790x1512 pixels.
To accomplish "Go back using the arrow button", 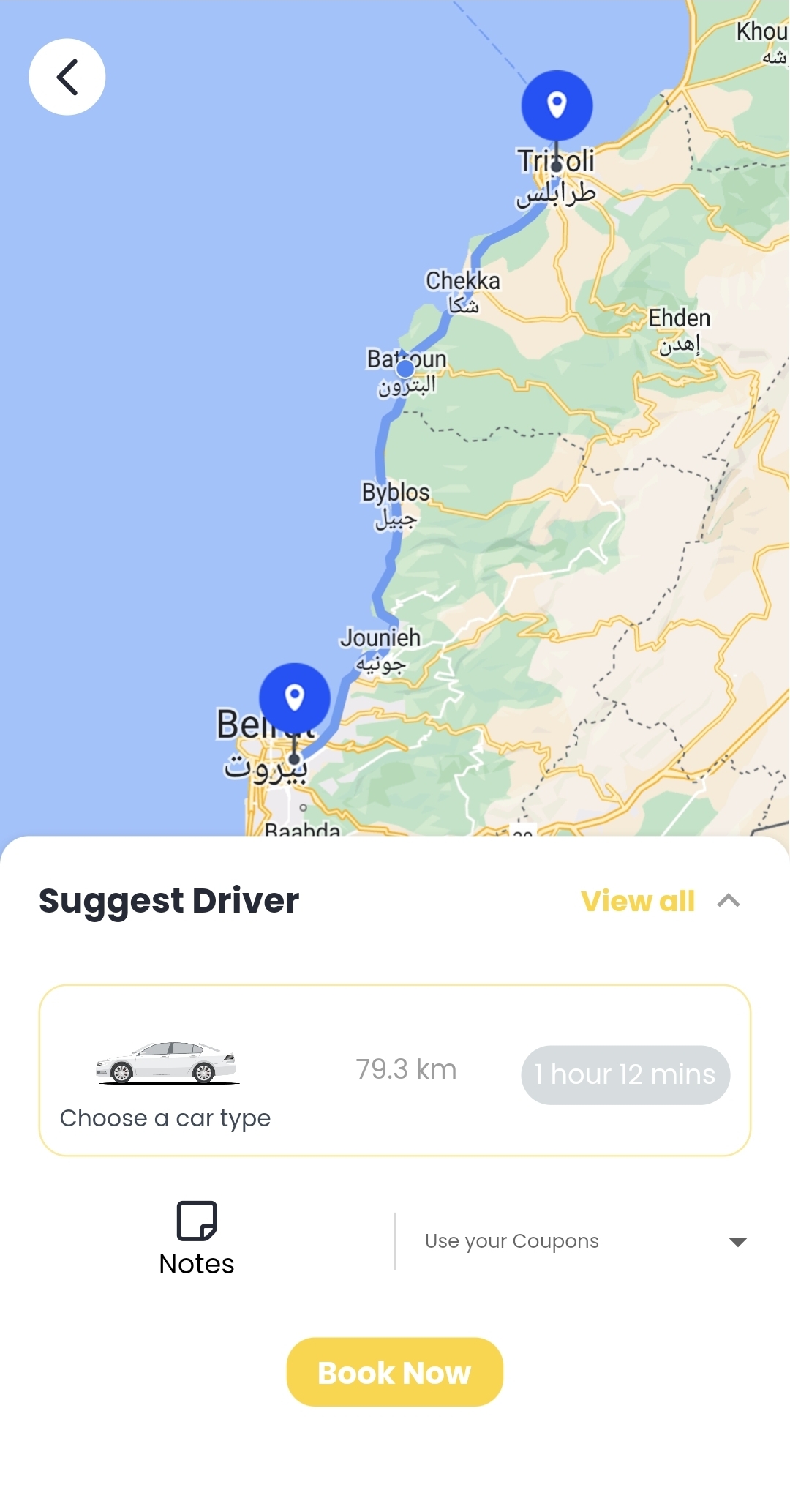I will point(67,77).
